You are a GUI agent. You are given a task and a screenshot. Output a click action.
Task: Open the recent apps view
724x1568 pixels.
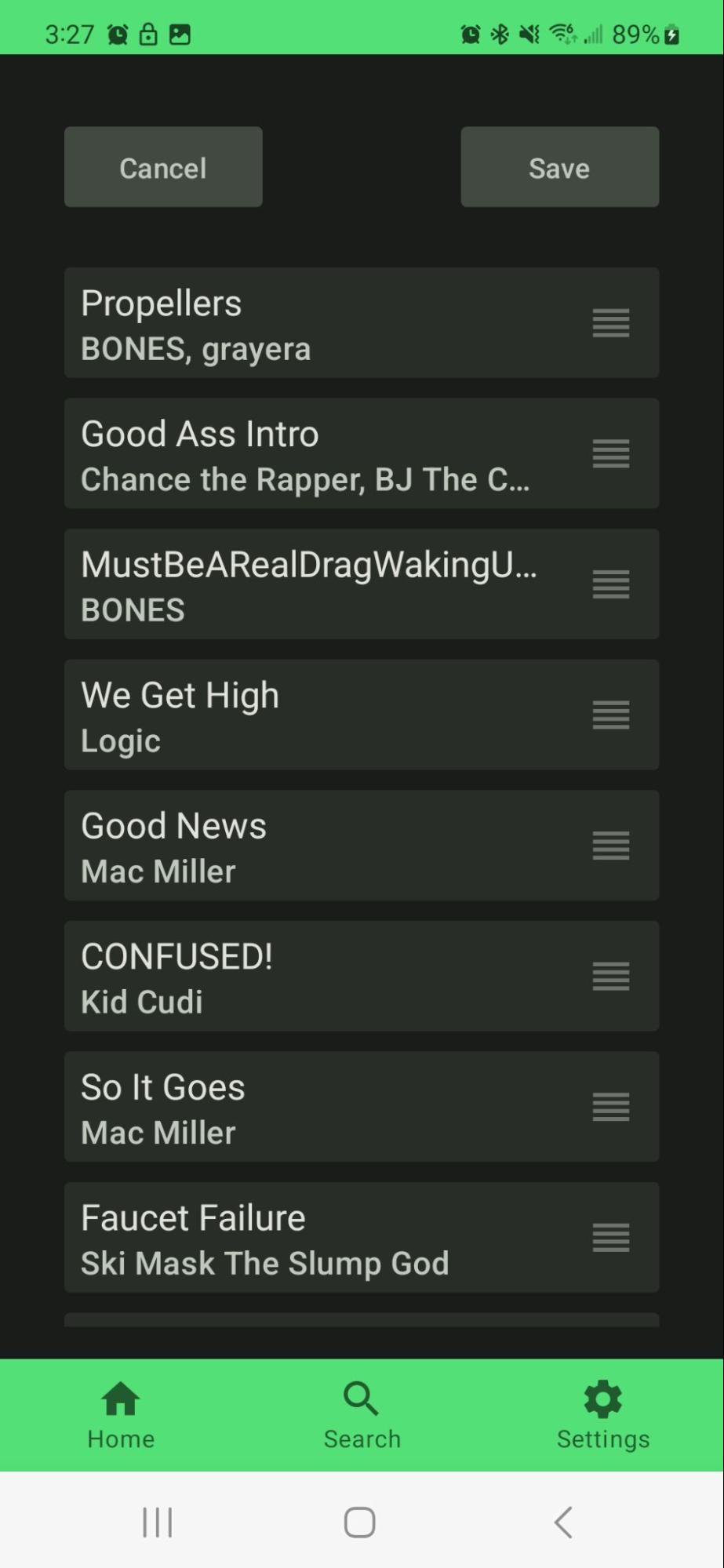pyautogui.click(x=158, y=1523)
